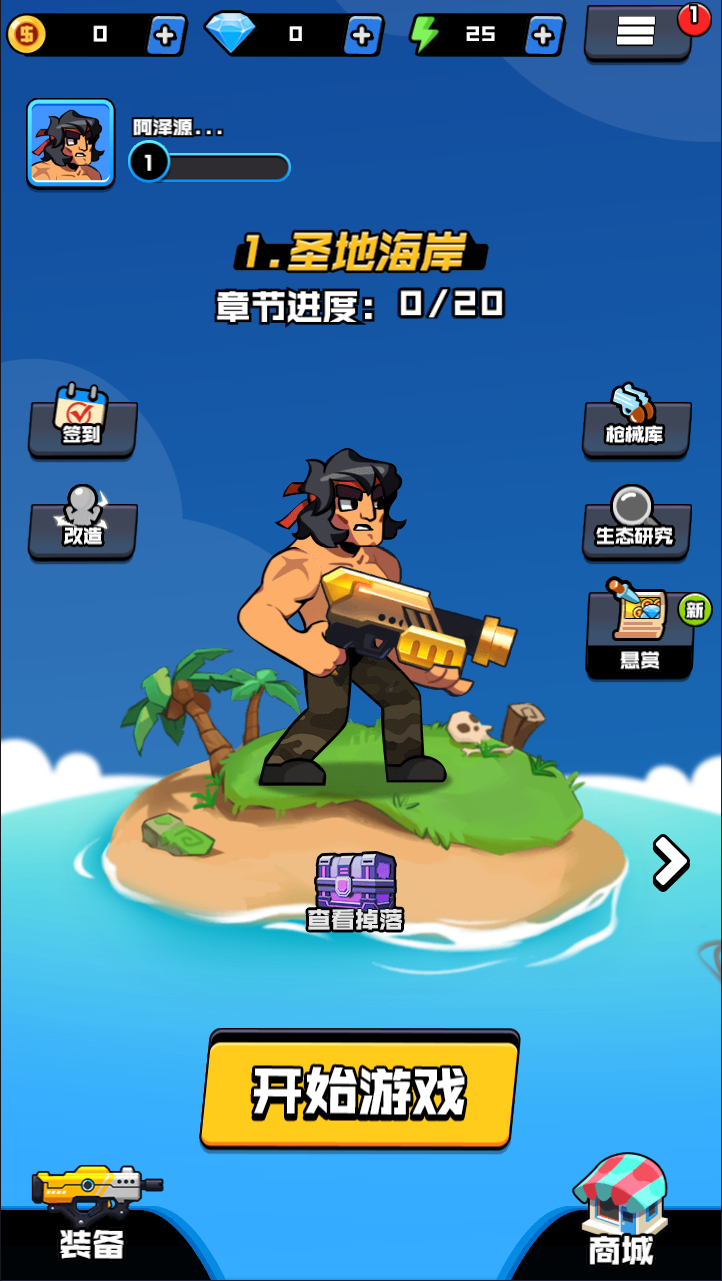This screenshot has height=1281, width=722.
Task: Start the game with 开始游戏
Action: pyautogui.click(x=359, y=1092)
